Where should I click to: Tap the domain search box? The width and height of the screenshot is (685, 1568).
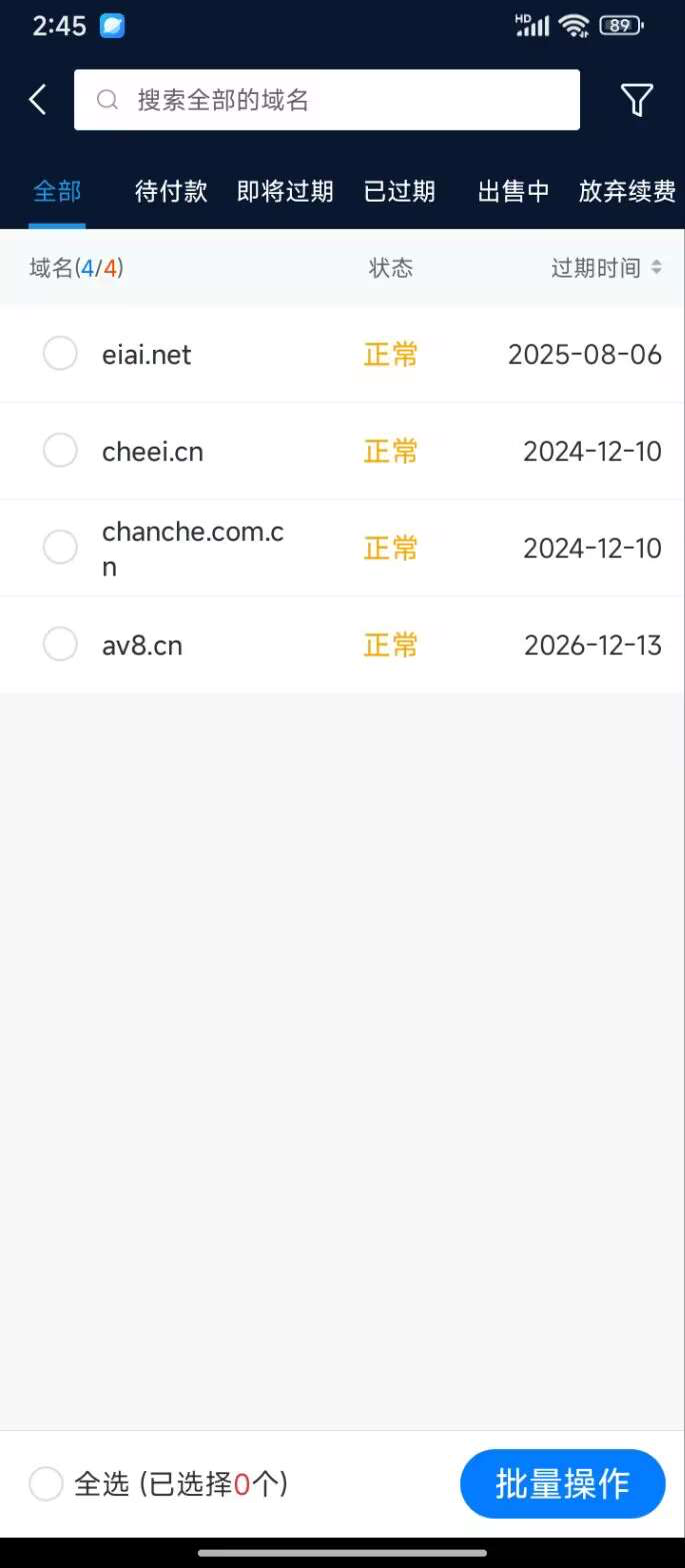click(x=326, y=100)
